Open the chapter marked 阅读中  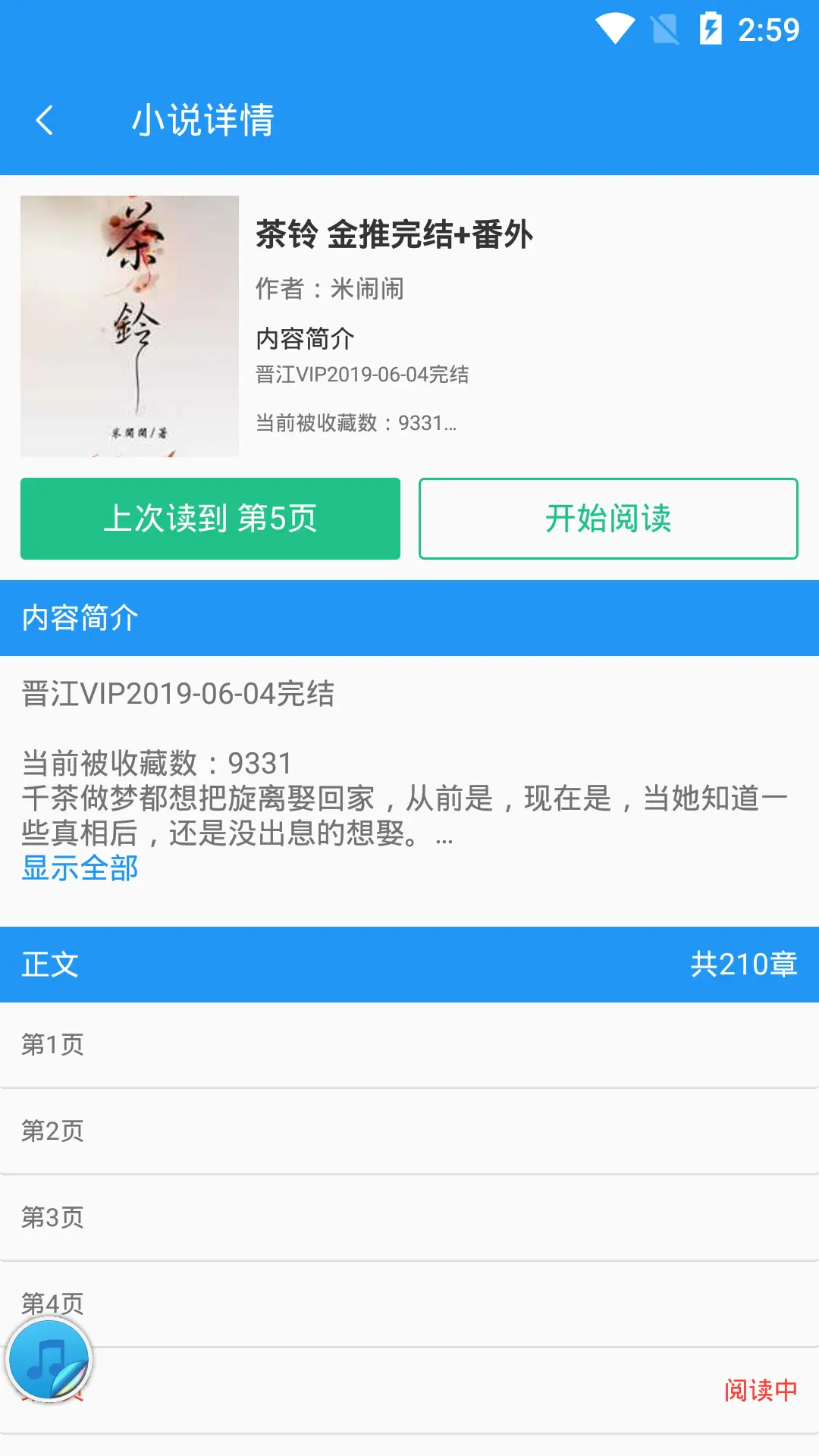(455, 1391)
